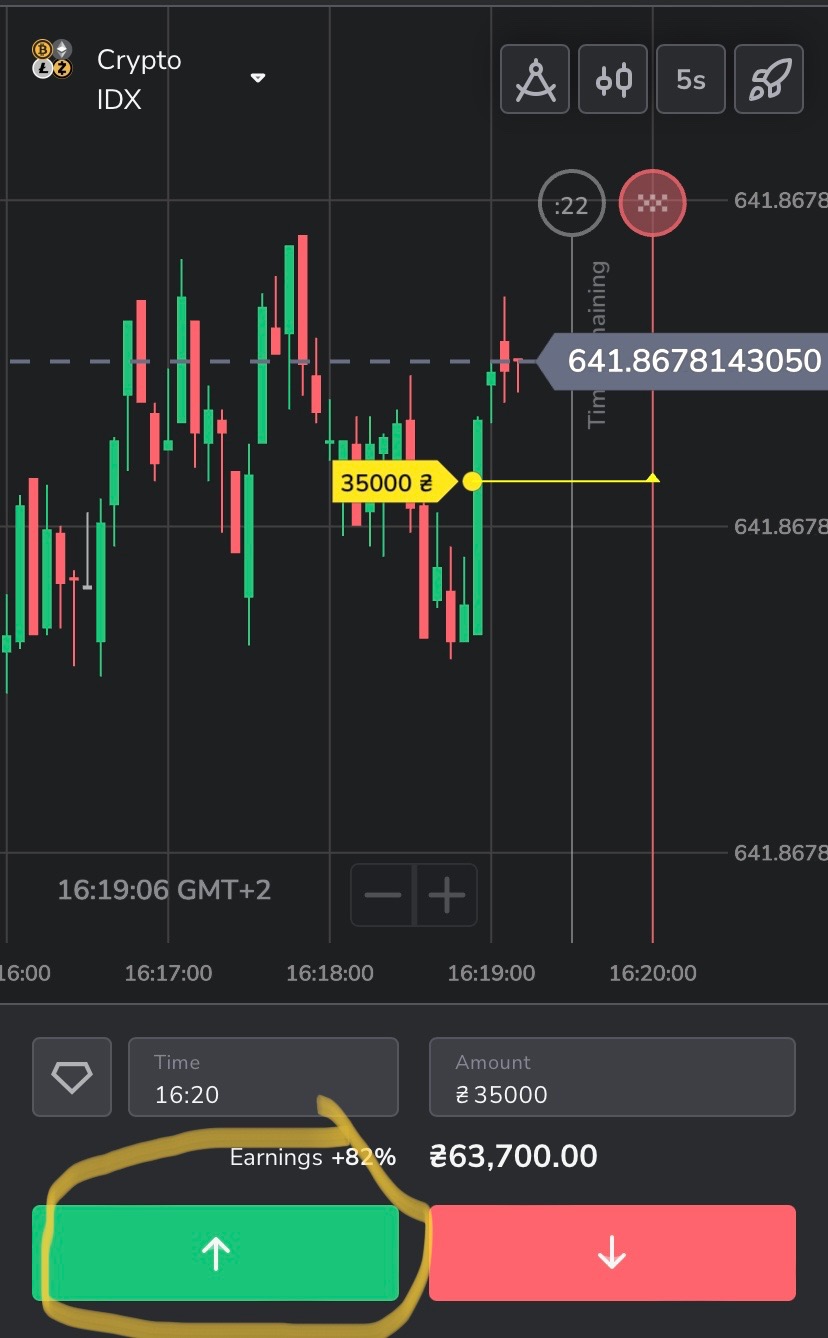This screenshot has height=1338, width=828.
Task: Edit the Amount field ₴35000
Action: coord(612,1077)
